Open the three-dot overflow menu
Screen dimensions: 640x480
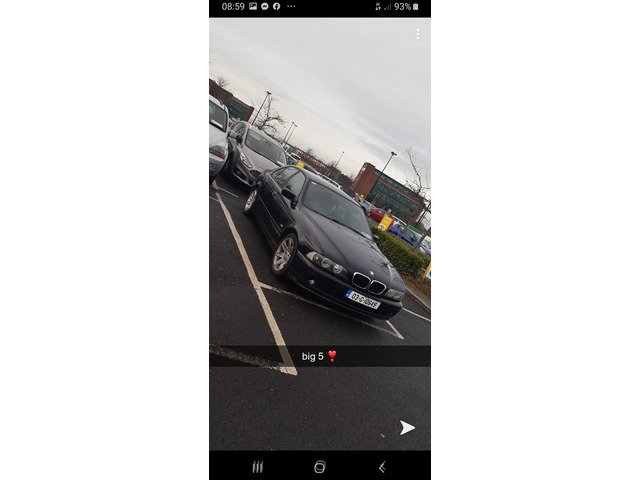pos(418,34)
